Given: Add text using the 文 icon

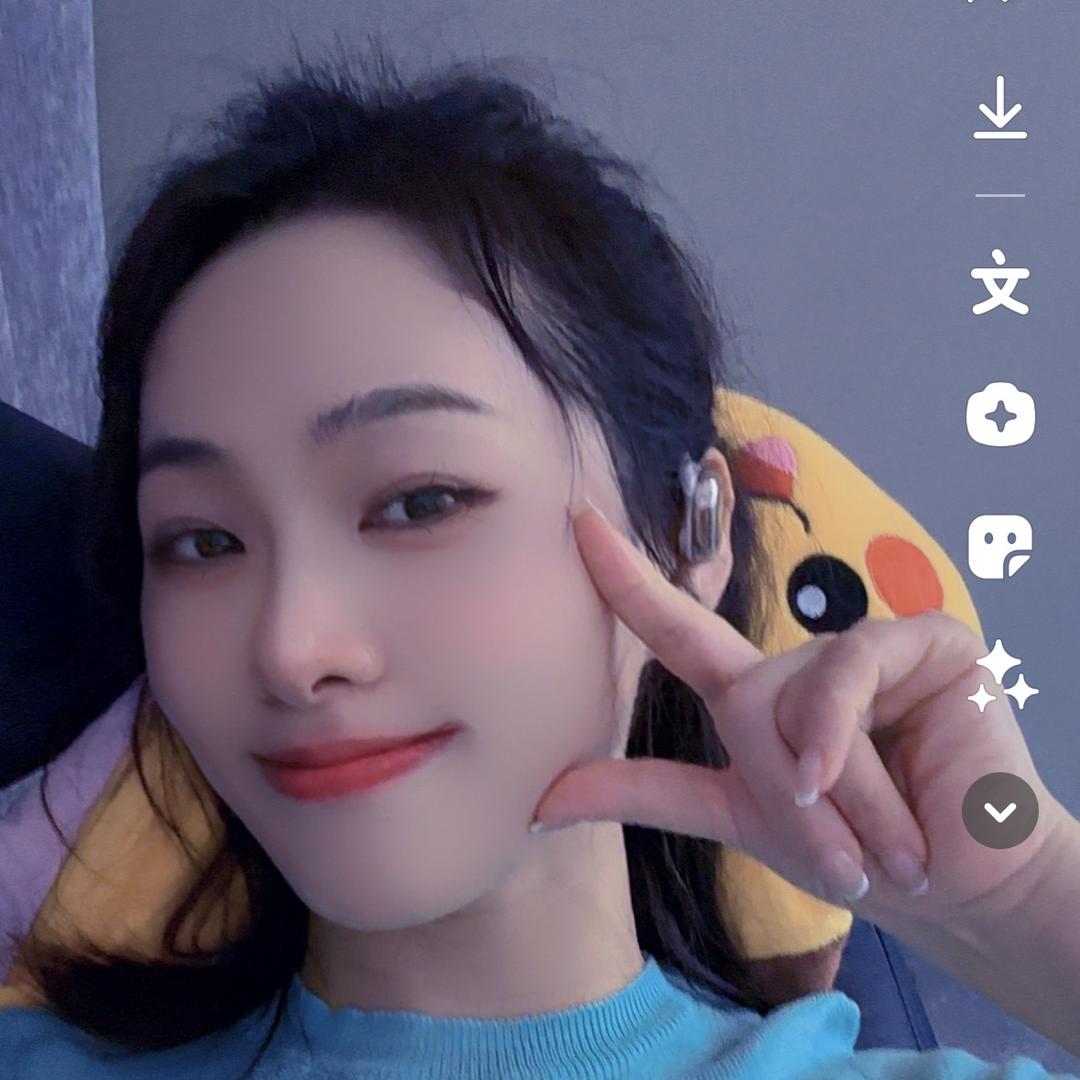Looking at the screenshot, I should pyautogui.click(x=1000, y=283).
